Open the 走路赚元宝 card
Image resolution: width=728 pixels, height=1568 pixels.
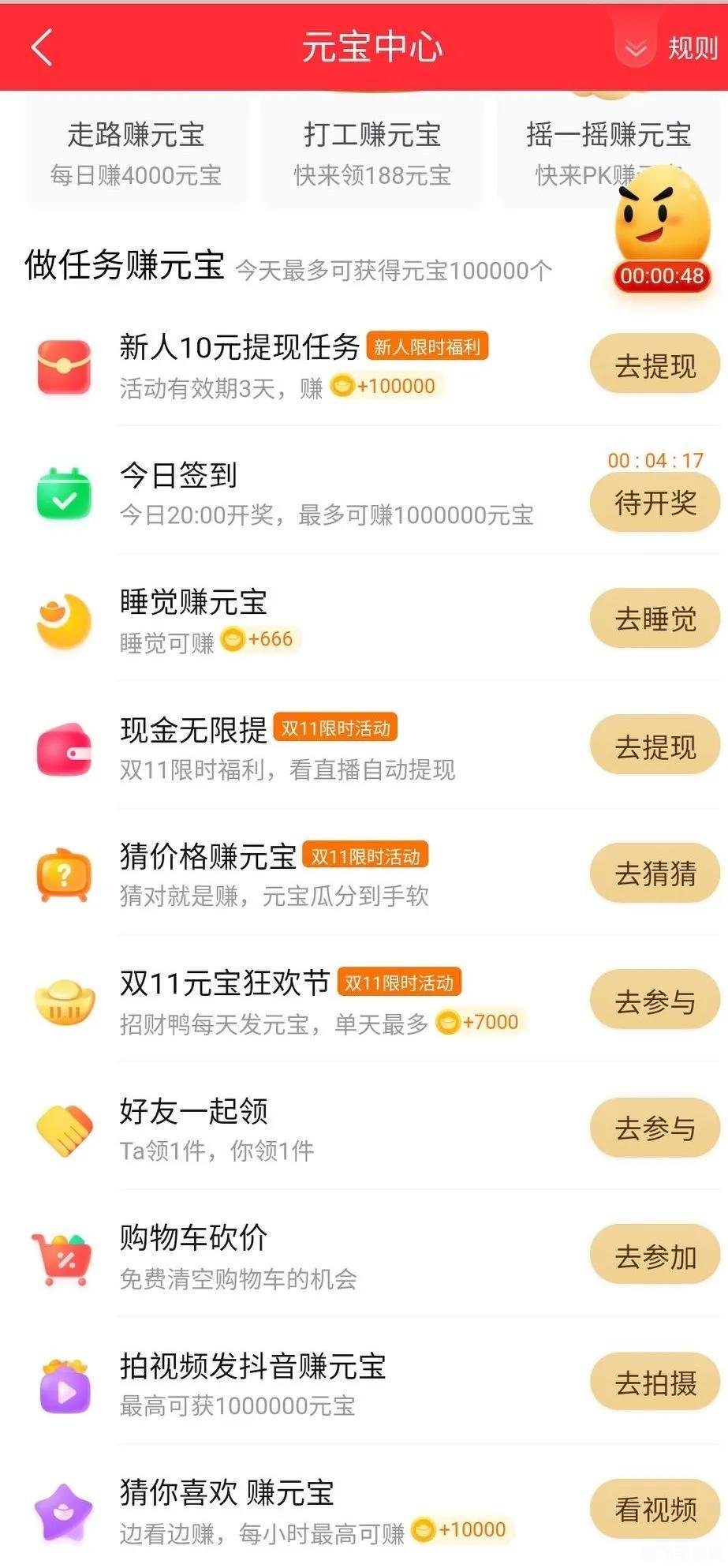pos(136,152)
